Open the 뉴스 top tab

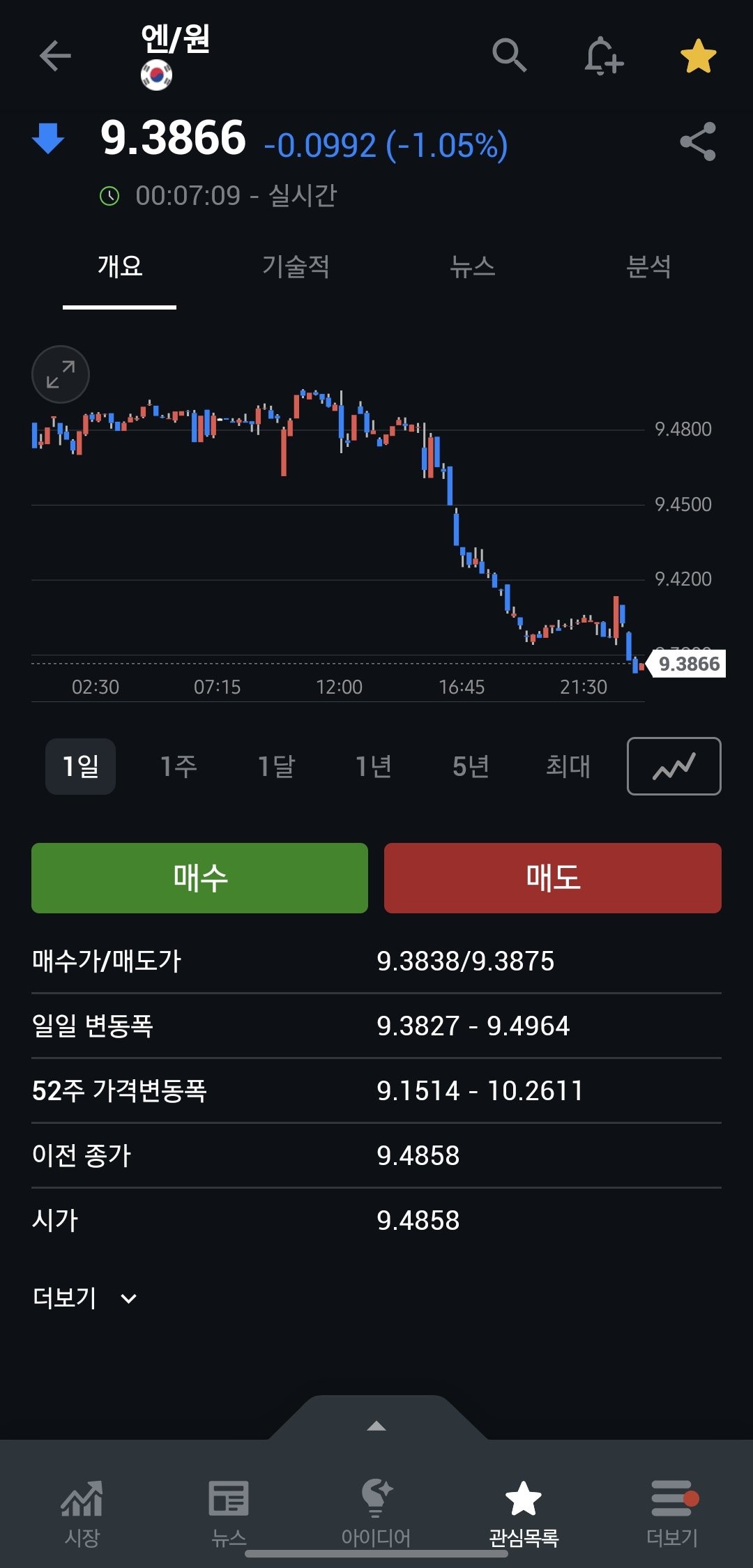[472, 266]
